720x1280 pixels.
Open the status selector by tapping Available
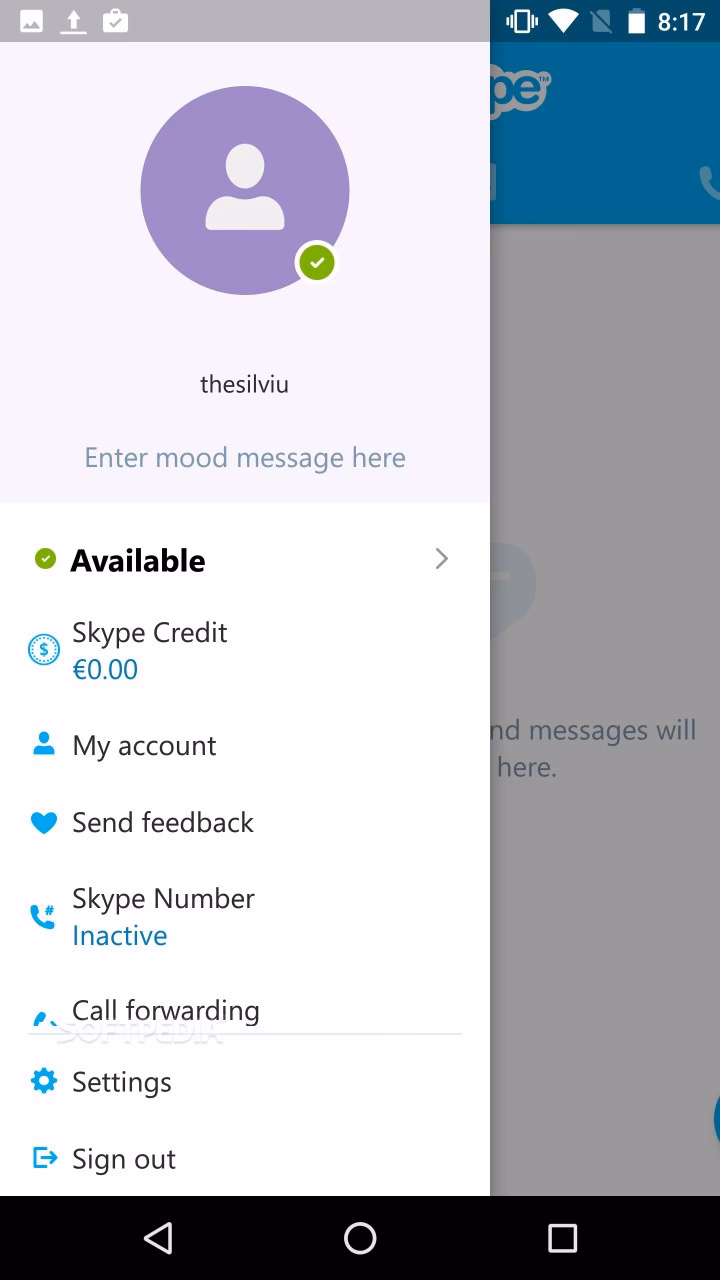pos(138,559)
